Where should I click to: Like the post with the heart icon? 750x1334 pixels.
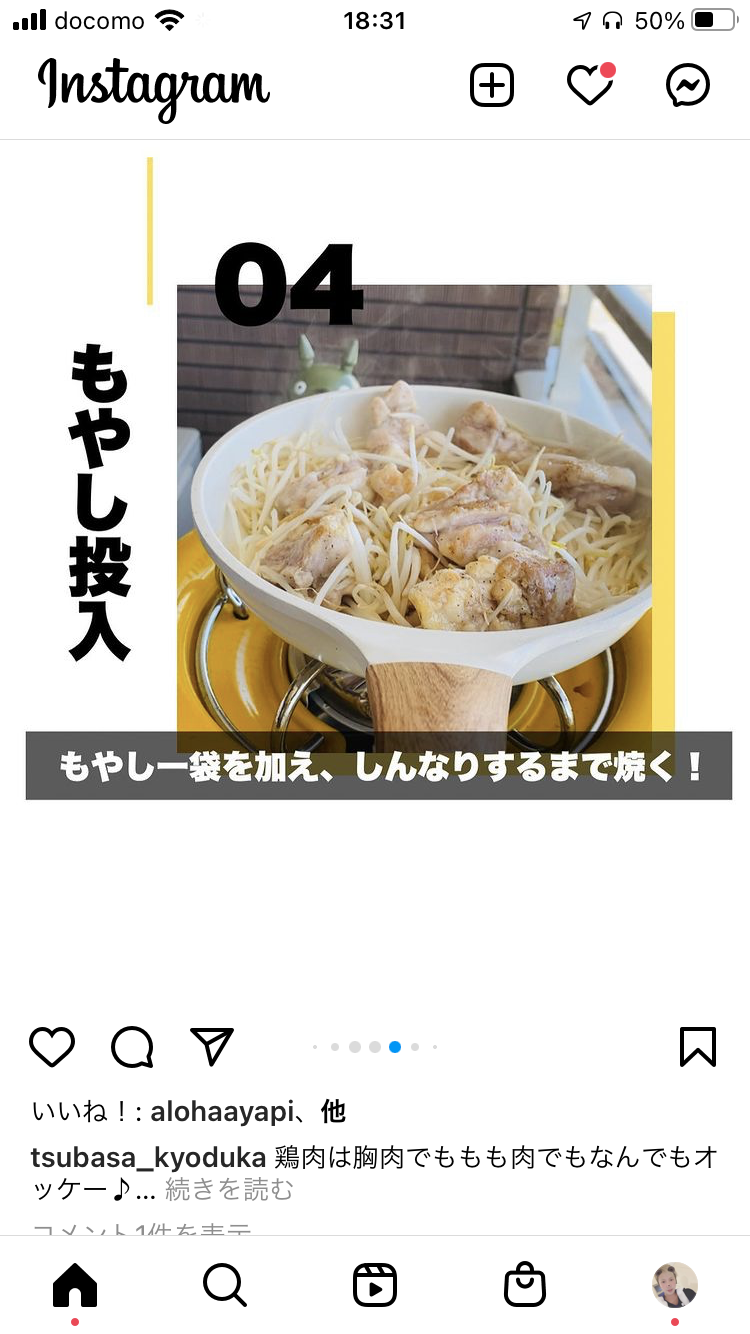click(x=52, y=1047)
